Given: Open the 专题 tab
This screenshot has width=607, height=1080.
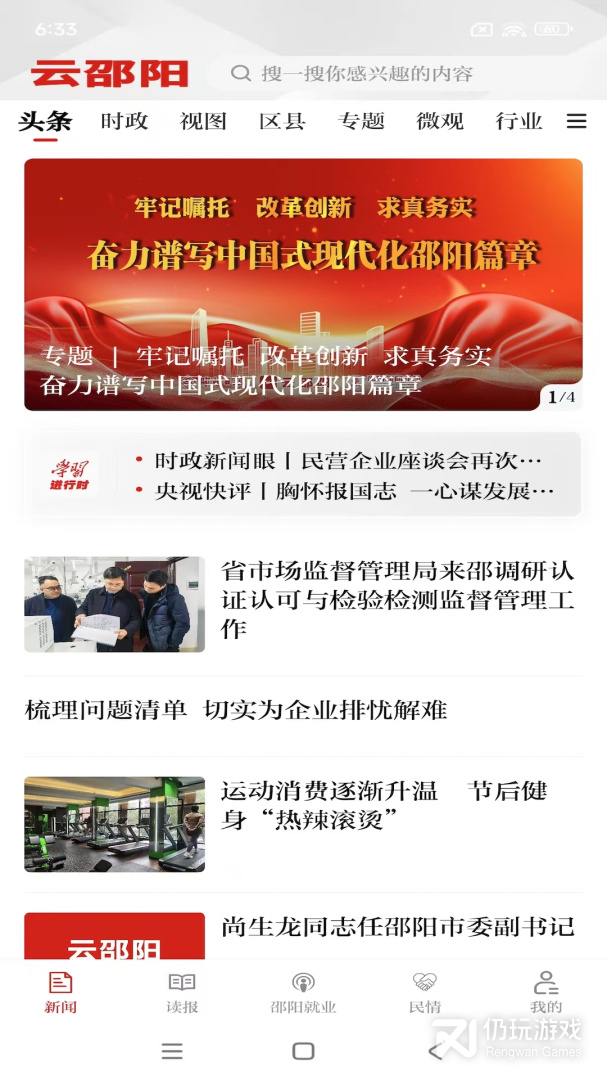Looking at the screenshot, I should click(361, 122).
